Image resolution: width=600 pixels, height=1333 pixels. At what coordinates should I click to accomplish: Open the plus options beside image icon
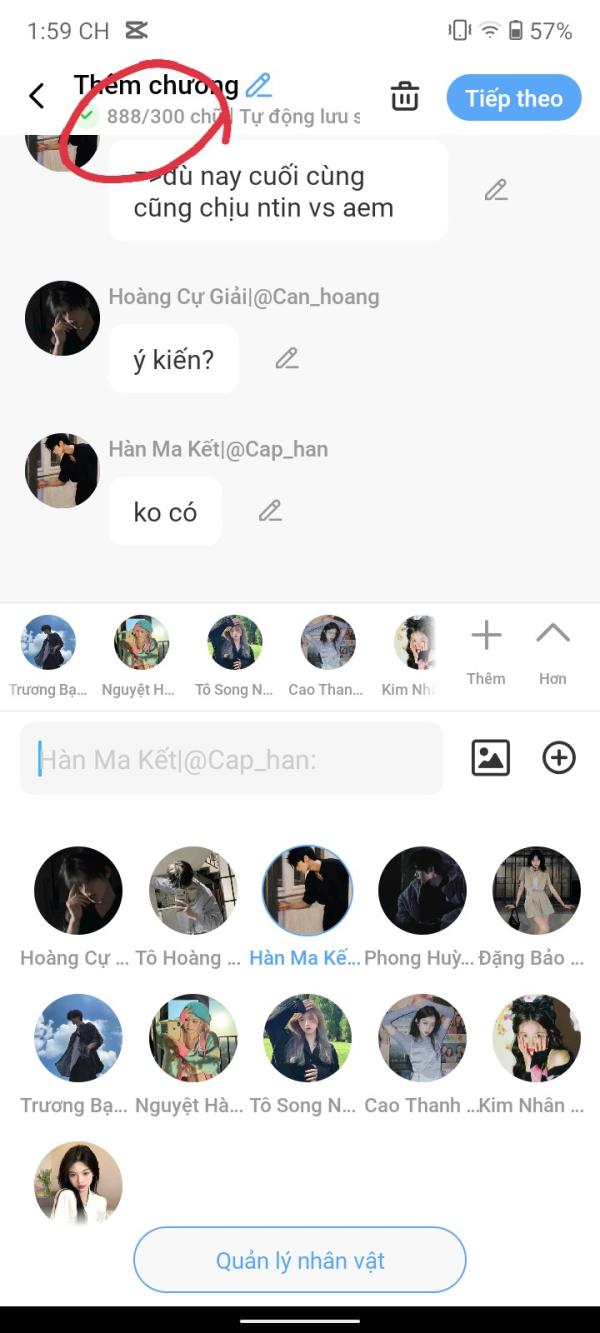559,758
